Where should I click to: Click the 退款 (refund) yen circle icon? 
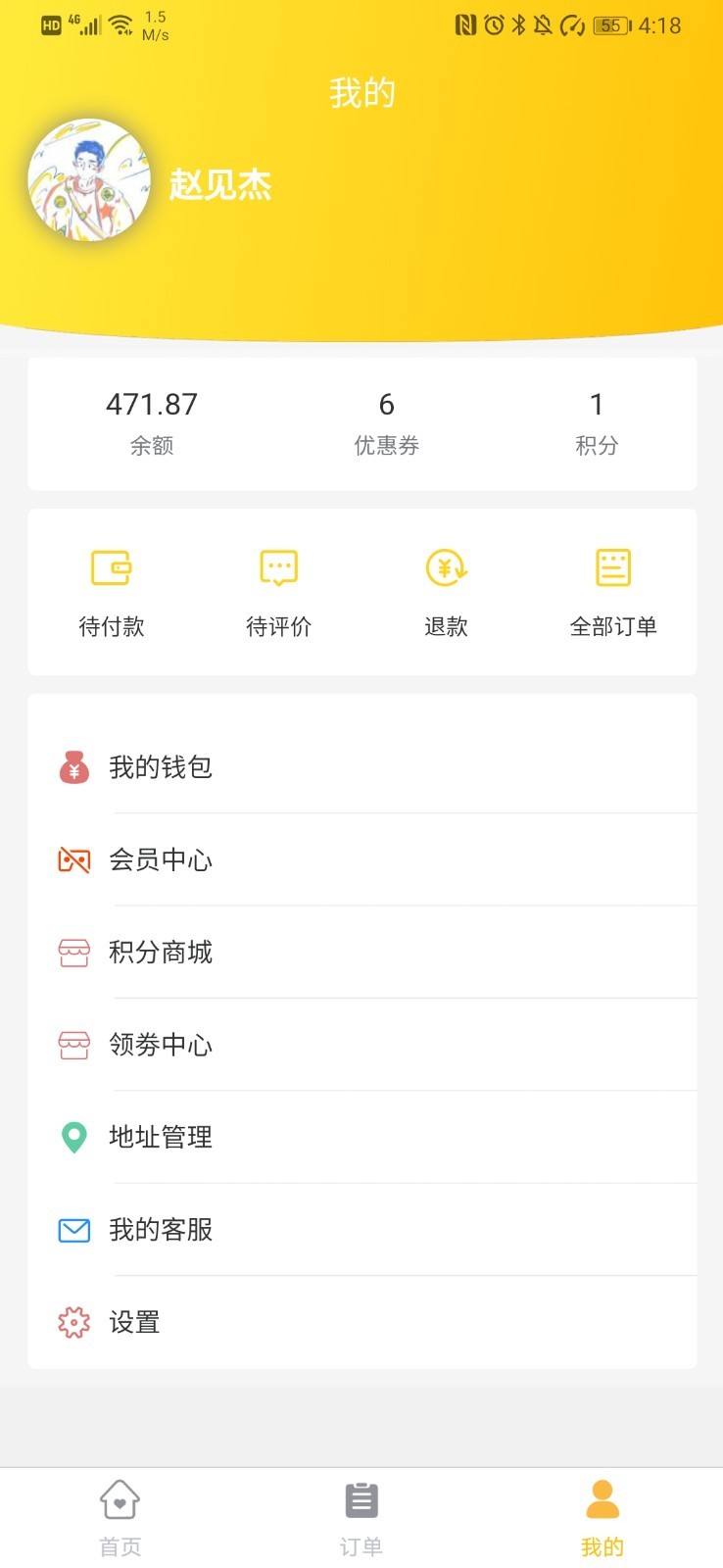coord(446,567)
